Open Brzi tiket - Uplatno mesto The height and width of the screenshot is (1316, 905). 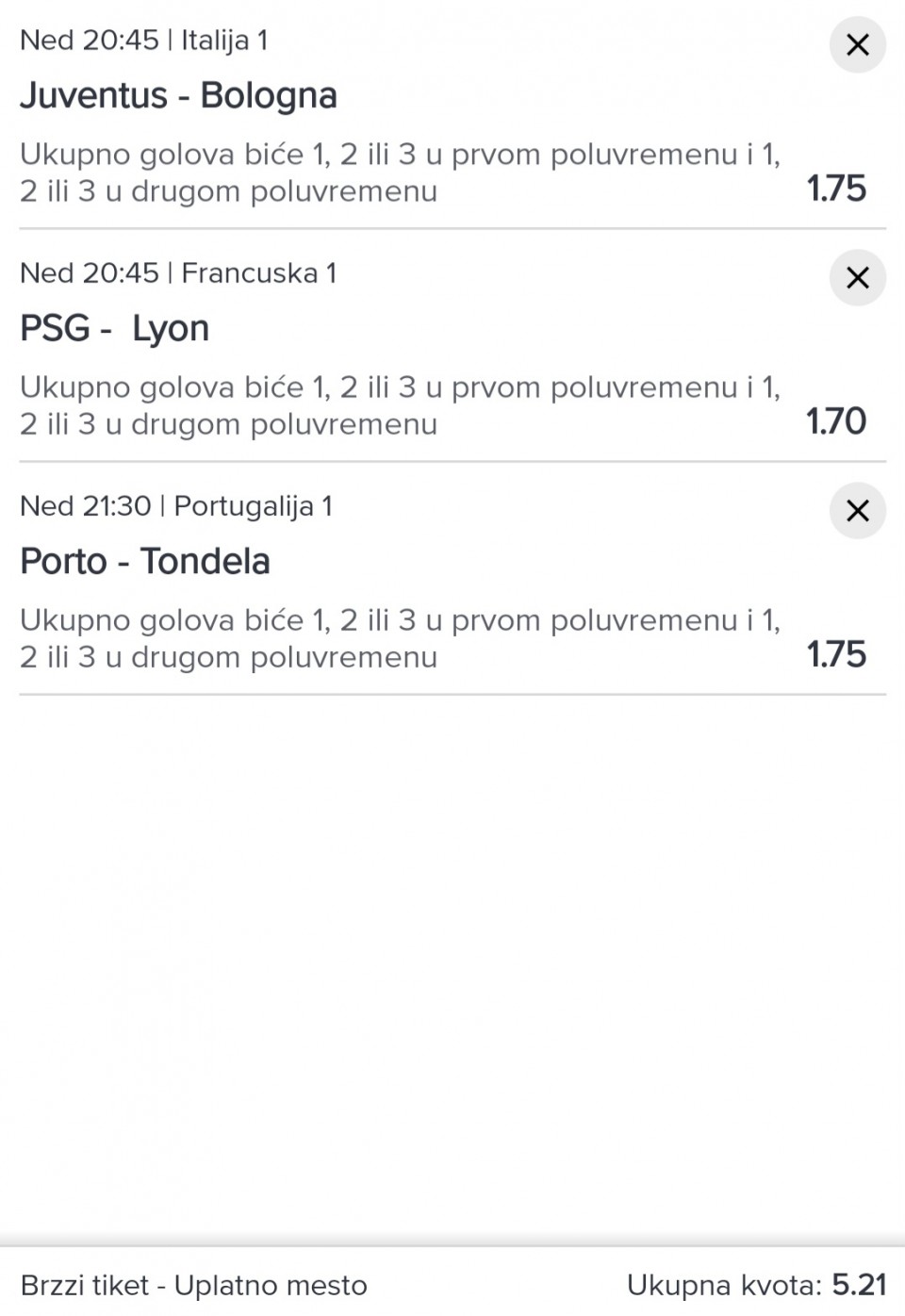194,1285
